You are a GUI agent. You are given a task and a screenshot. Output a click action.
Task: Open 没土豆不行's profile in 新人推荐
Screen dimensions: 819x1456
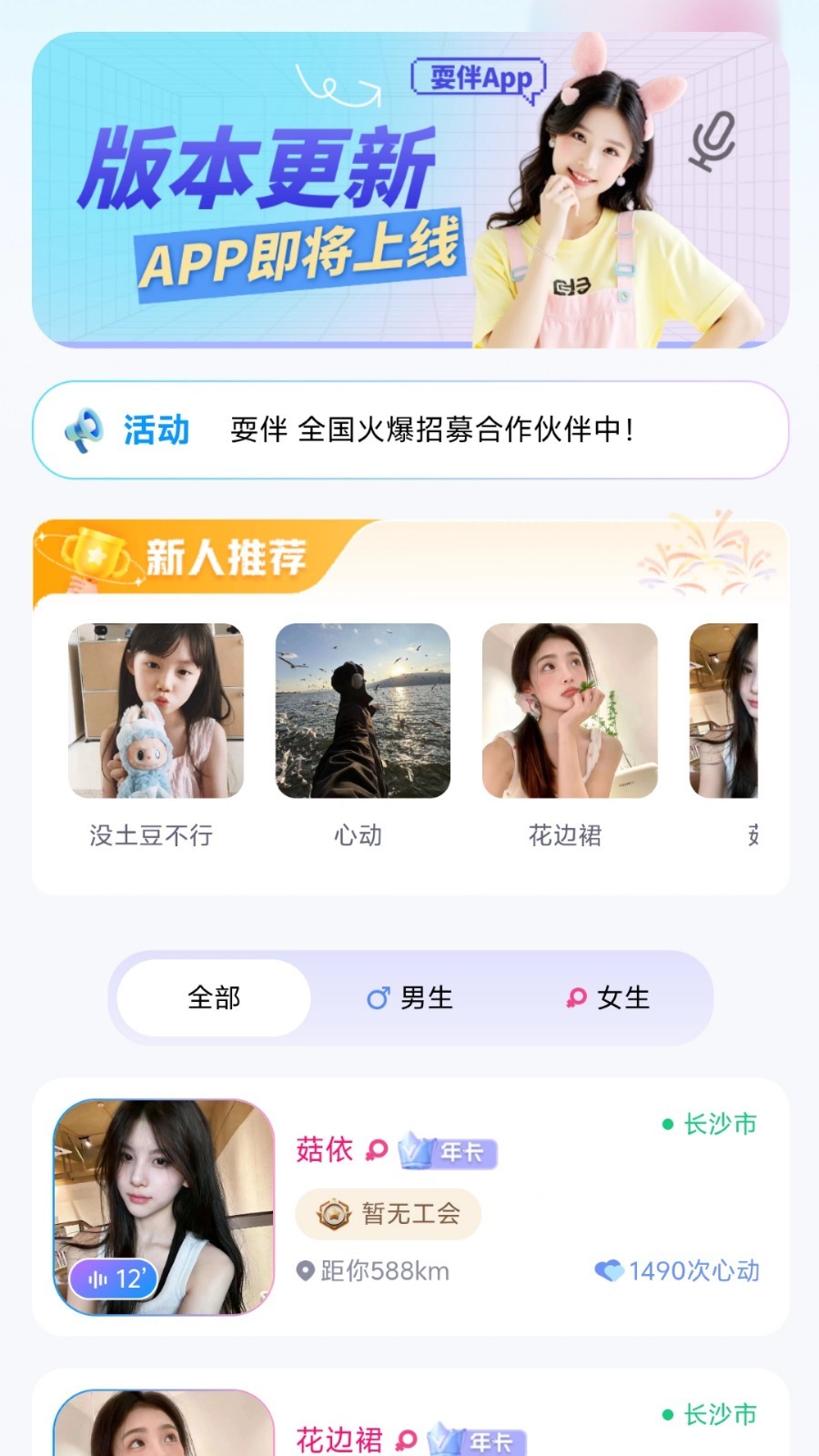coord(156,711)
